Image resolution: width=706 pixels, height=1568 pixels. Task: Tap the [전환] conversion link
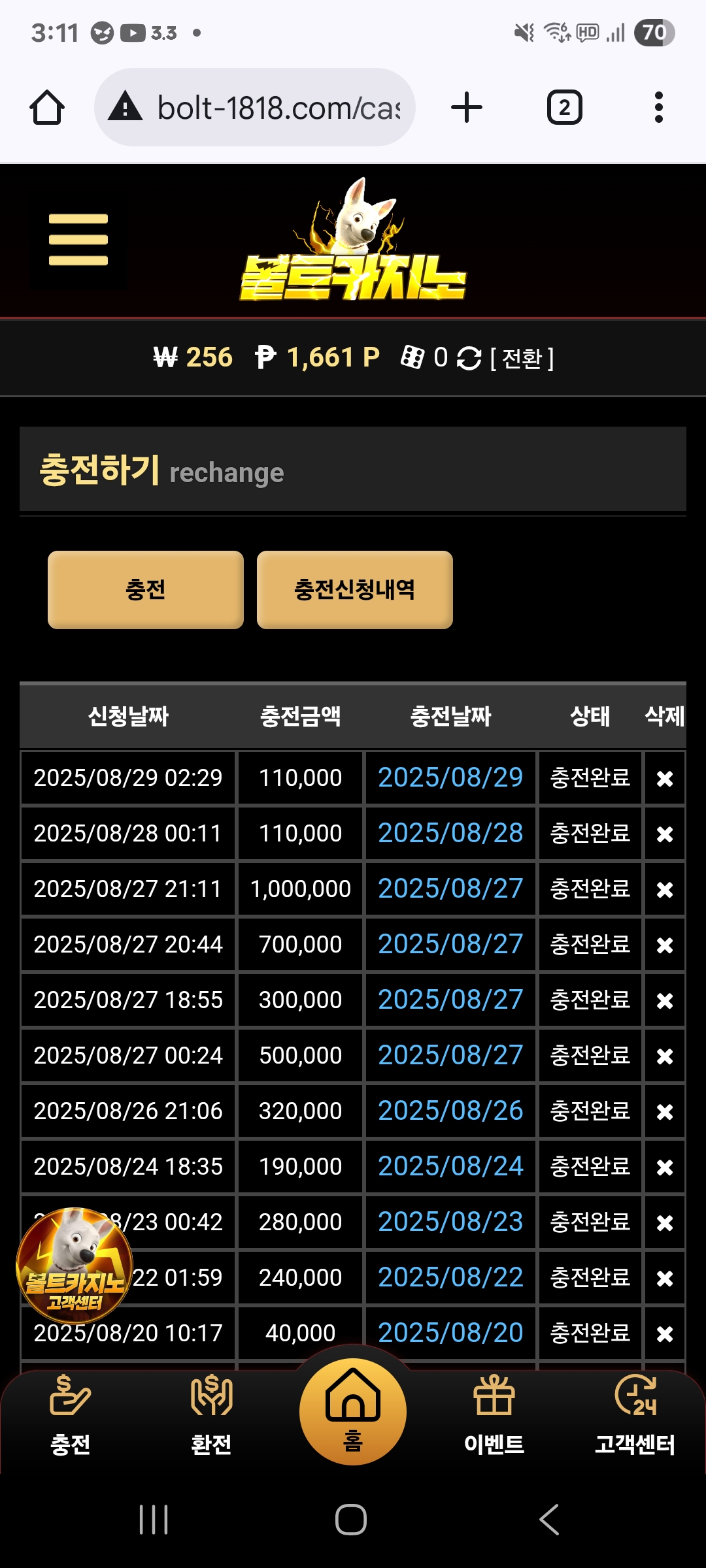(522, 358)
